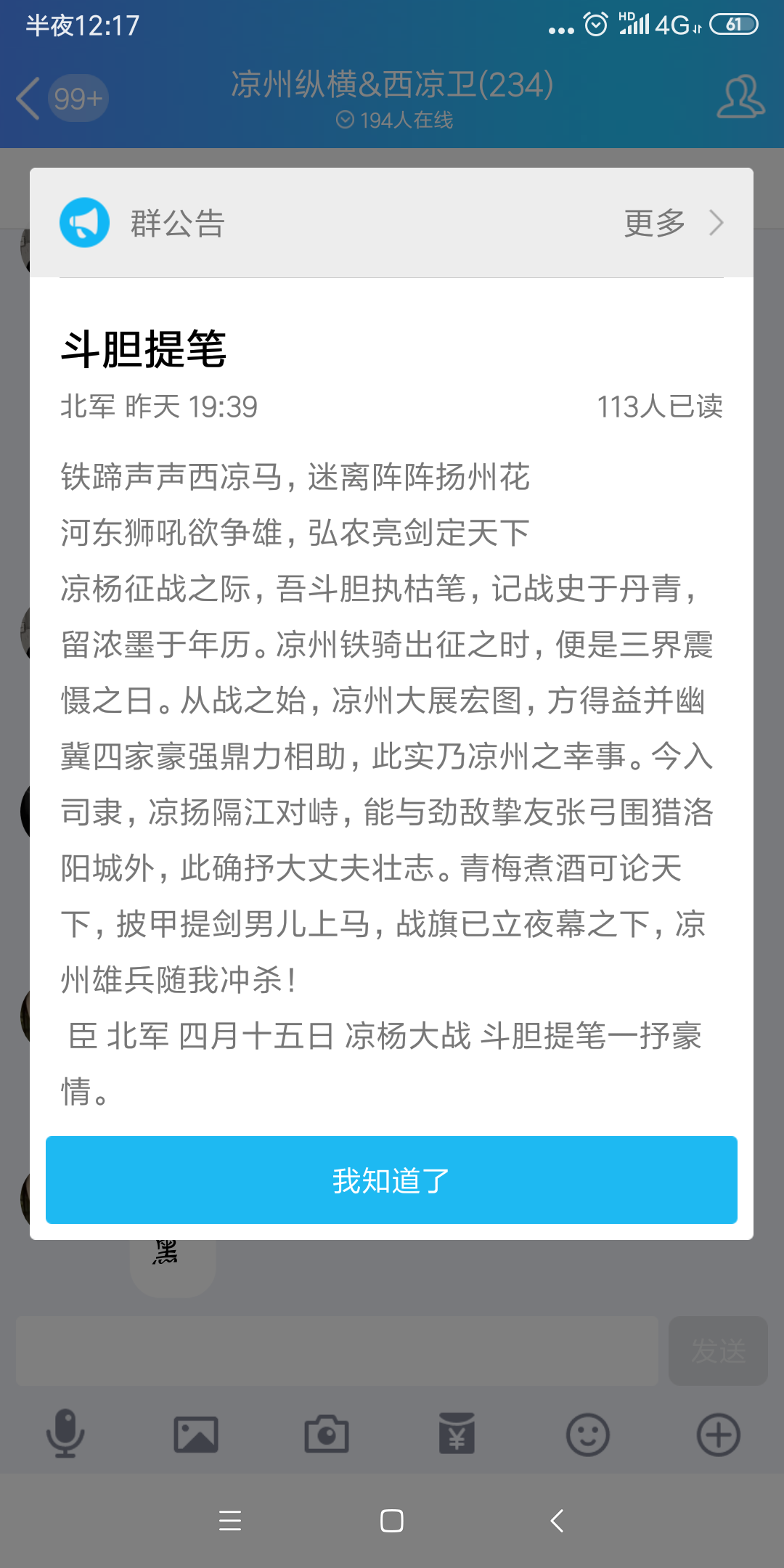Dismiss the announcement with 我知道了
Image resolution: width=784 pixels, height=1568 pixels.
tap(391, 1180)
